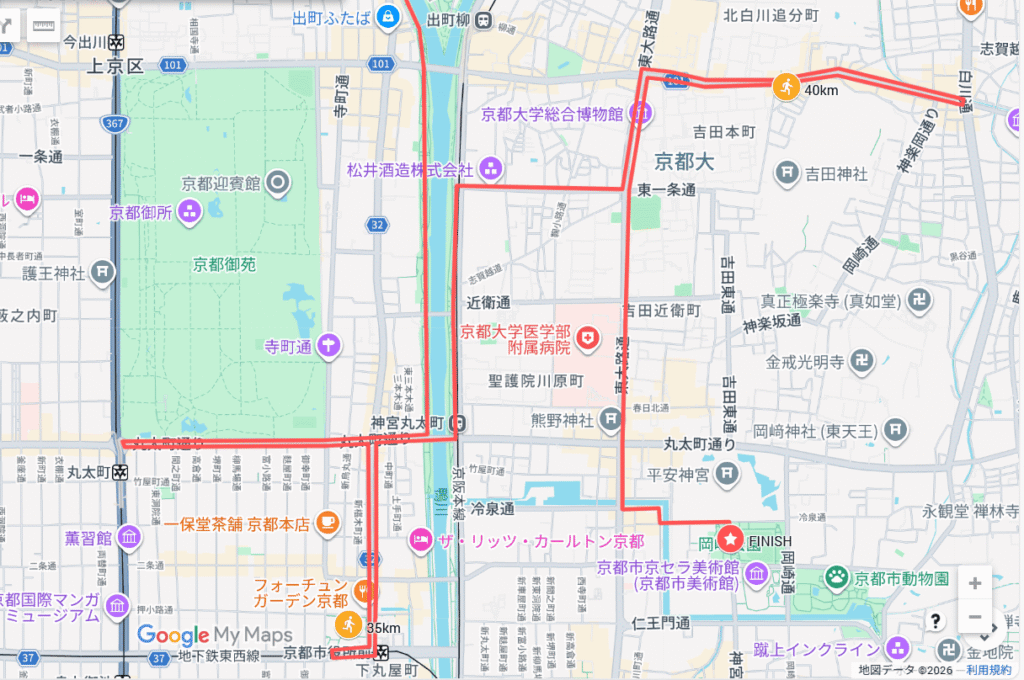Select the 京都迎賓館 pin
Image resolution: width=1024 pixels, height=680 pixels.
tap(278, 183)
